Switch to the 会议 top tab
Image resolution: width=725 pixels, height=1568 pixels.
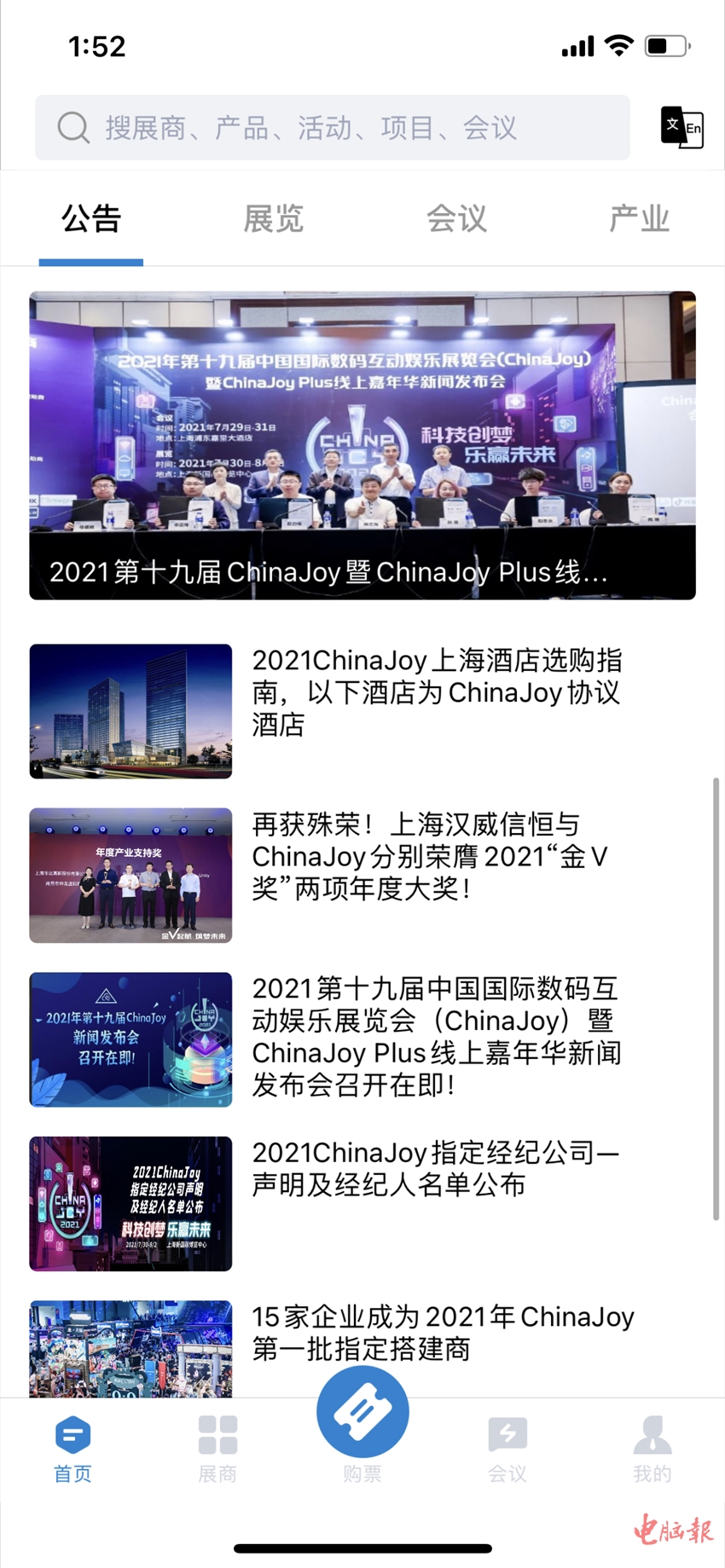[456, 219]
